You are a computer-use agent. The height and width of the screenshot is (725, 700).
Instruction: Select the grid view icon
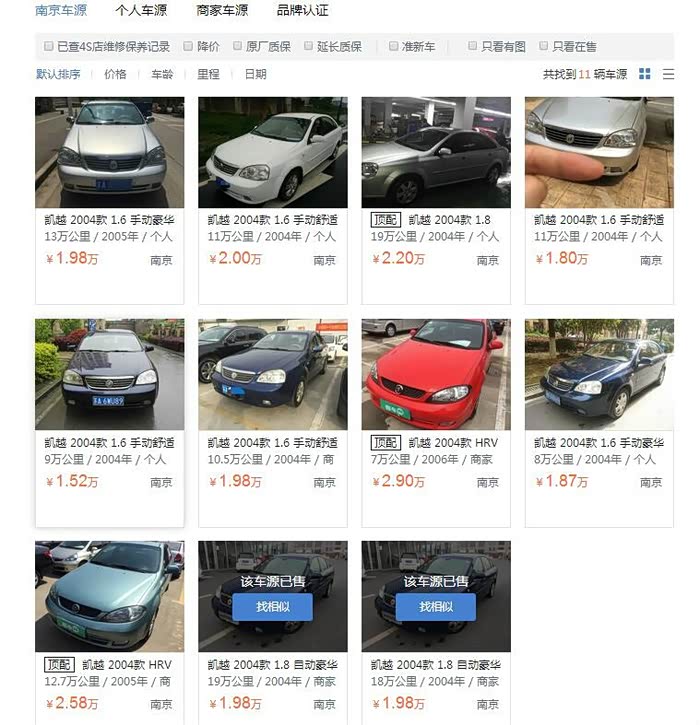(x=645, y=74)
